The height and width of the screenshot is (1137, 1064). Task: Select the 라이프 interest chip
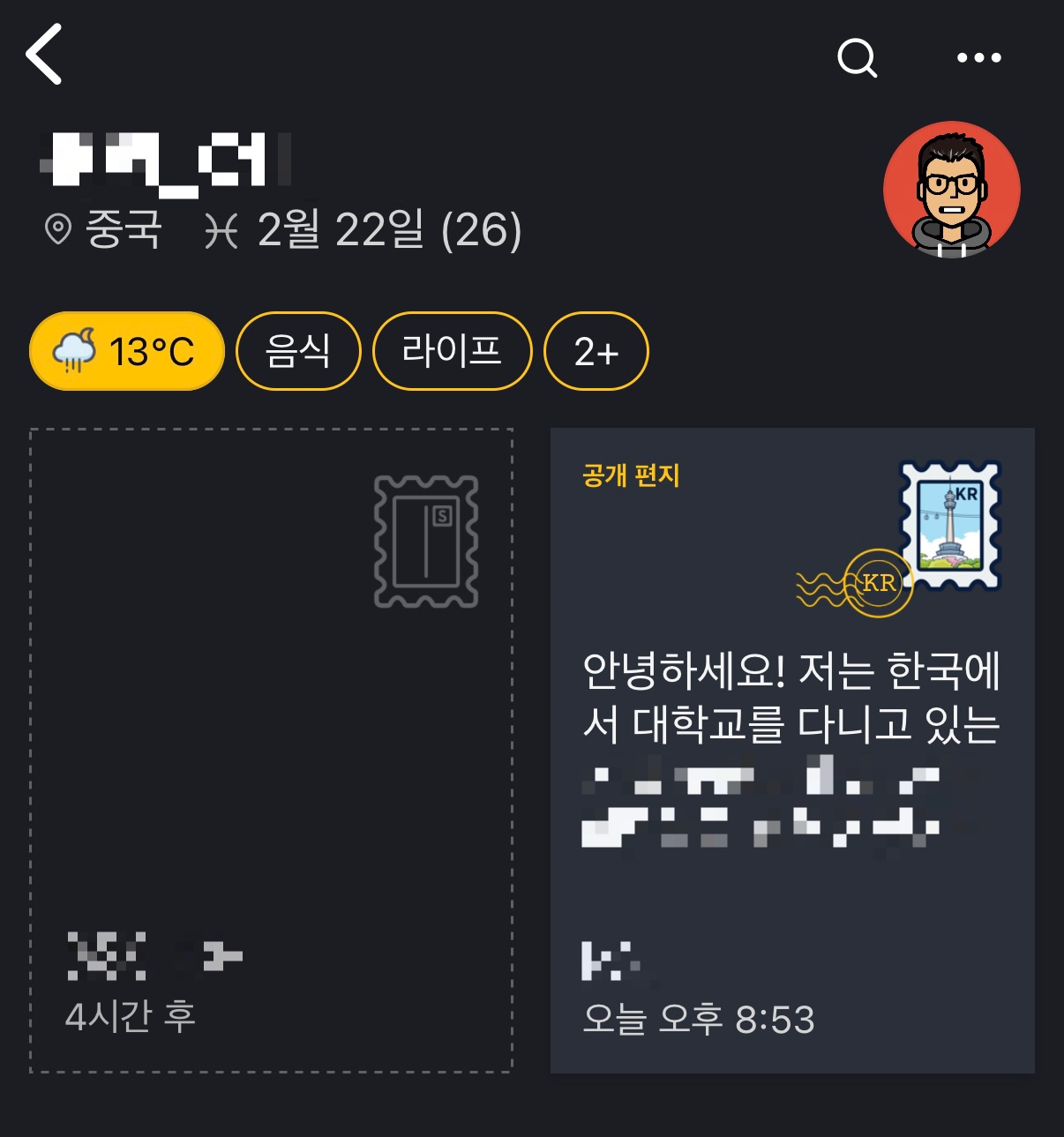tap(452, 351)
